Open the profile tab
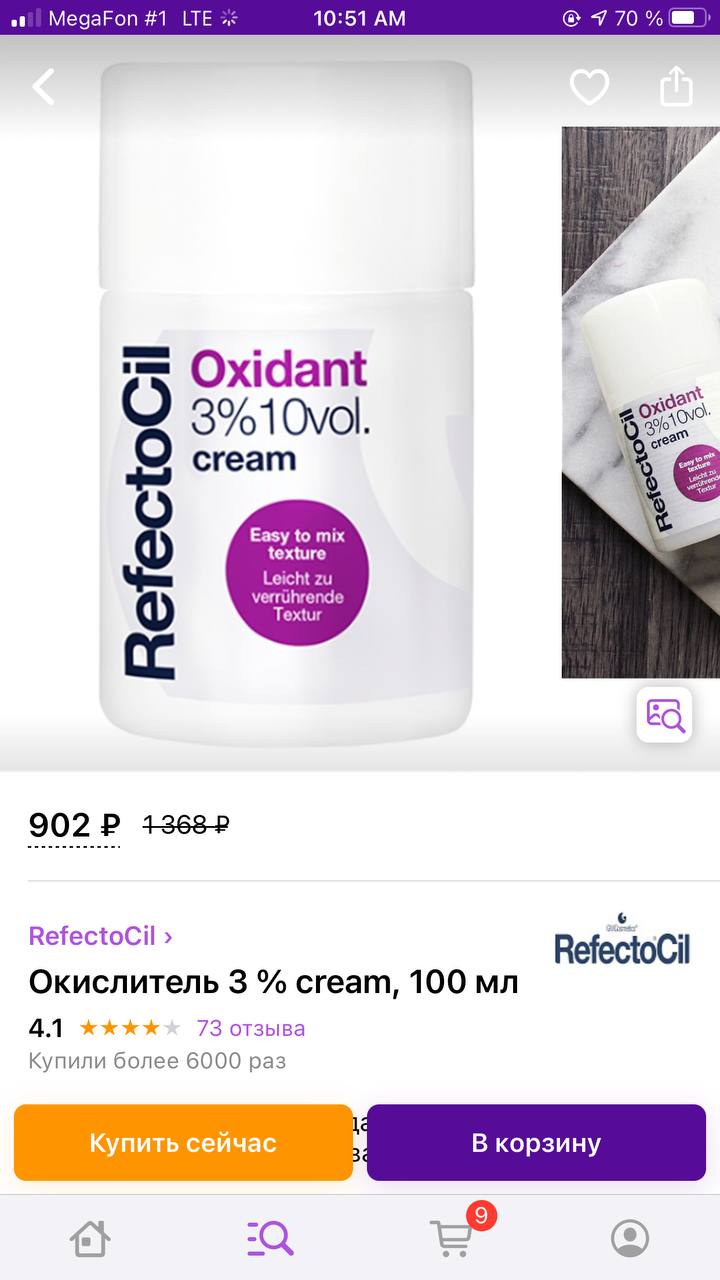 tap(630, 1238)
